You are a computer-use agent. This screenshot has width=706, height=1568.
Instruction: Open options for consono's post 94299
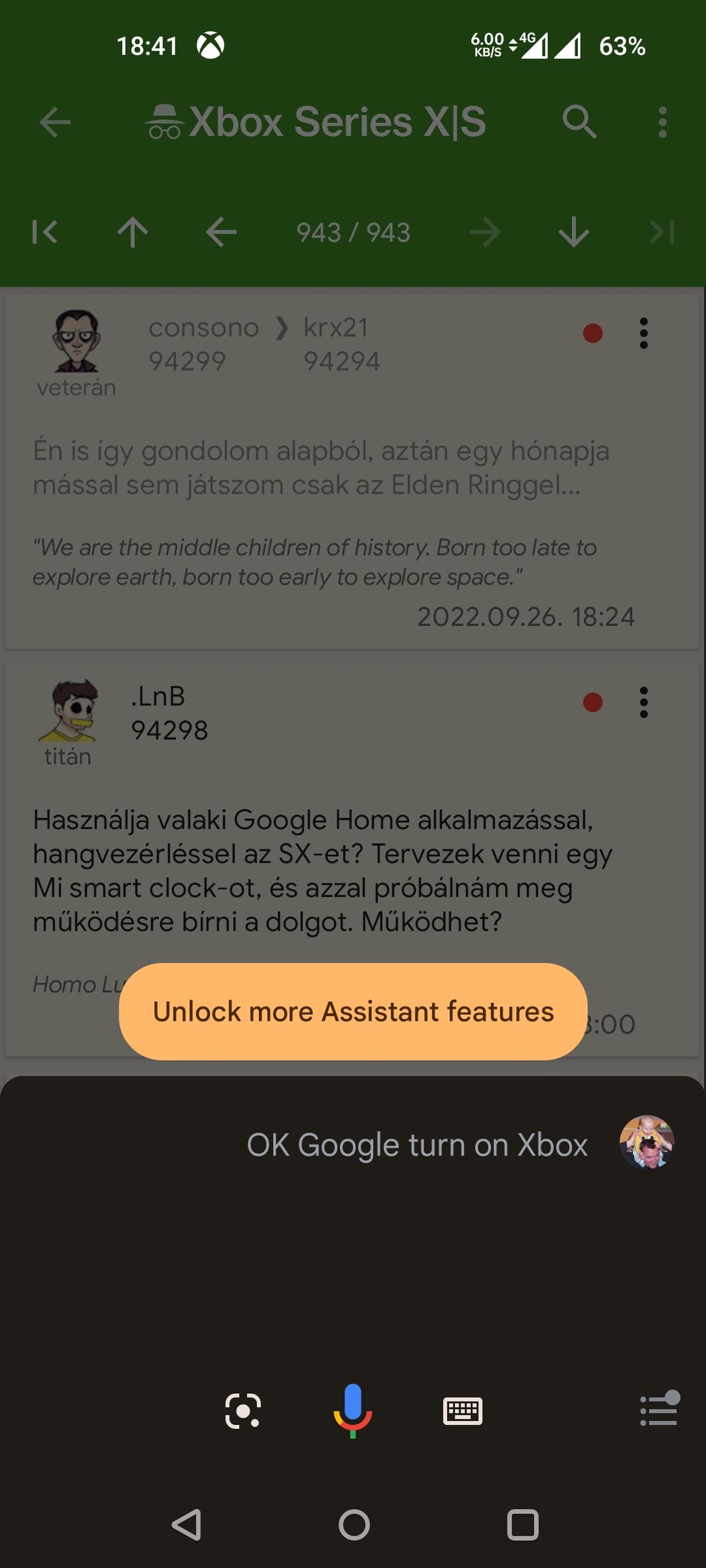pyautogui.click(x=644, y=333)
